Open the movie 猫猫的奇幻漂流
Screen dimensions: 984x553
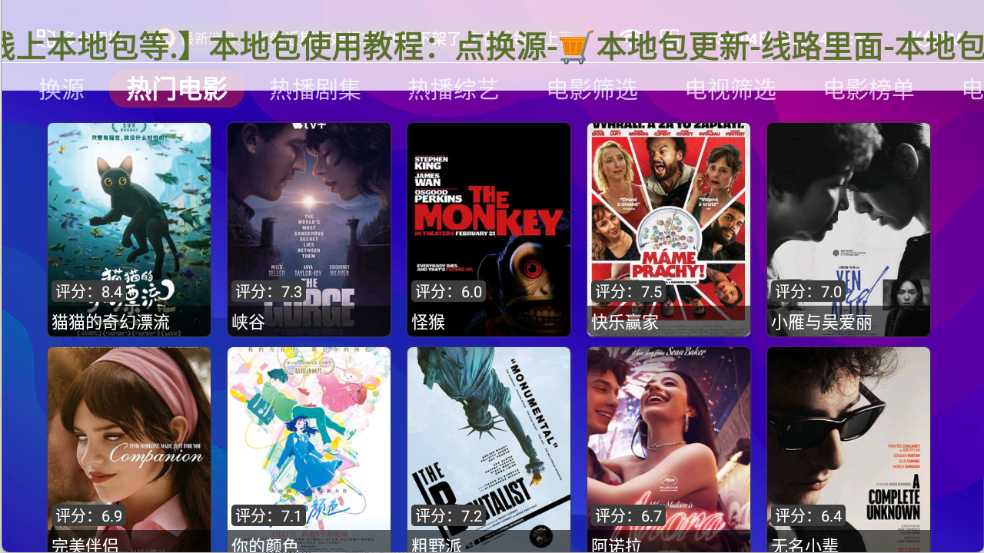pyautogui.click(x=129, y=229)
